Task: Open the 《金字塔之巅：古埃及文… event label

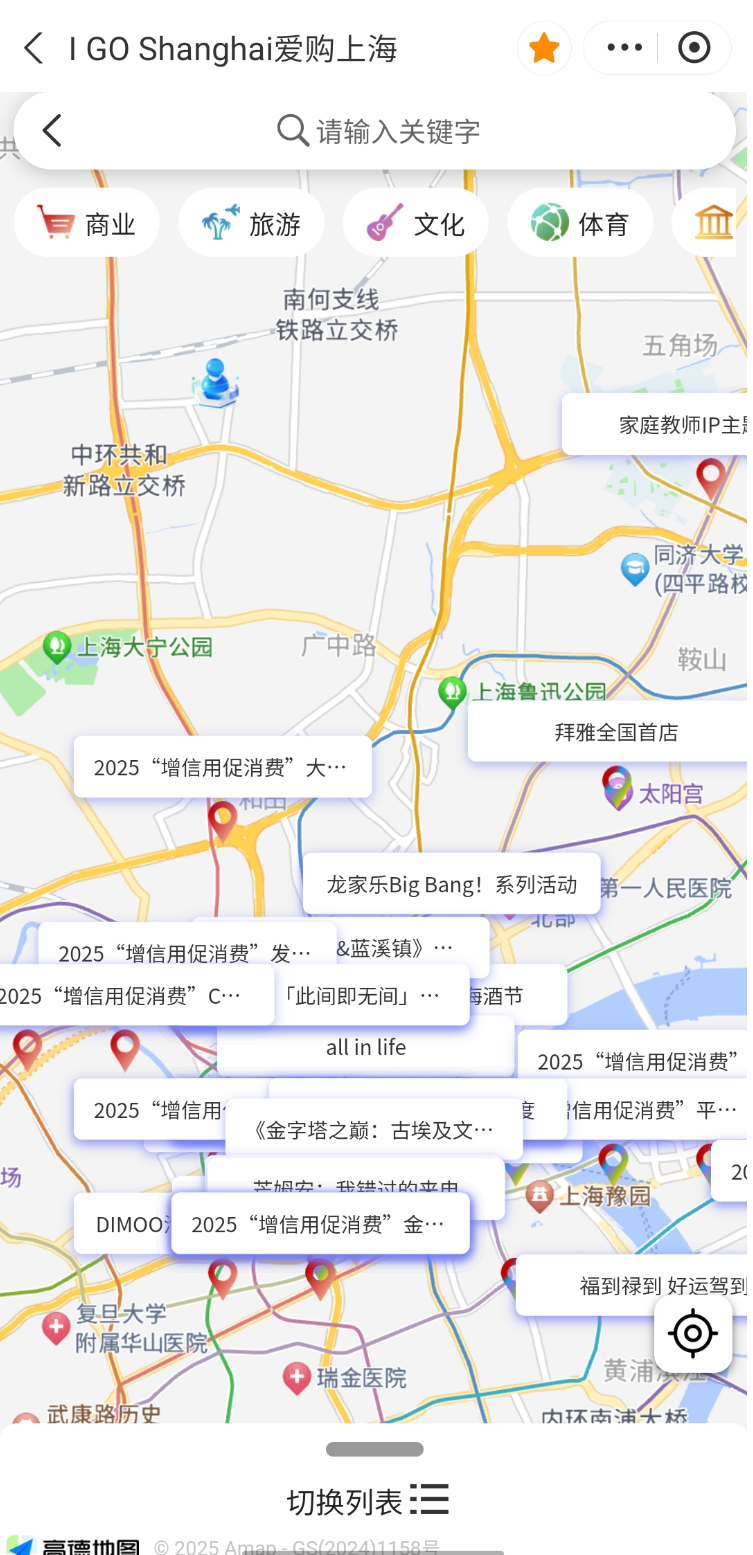Action: click(374, 1130)
